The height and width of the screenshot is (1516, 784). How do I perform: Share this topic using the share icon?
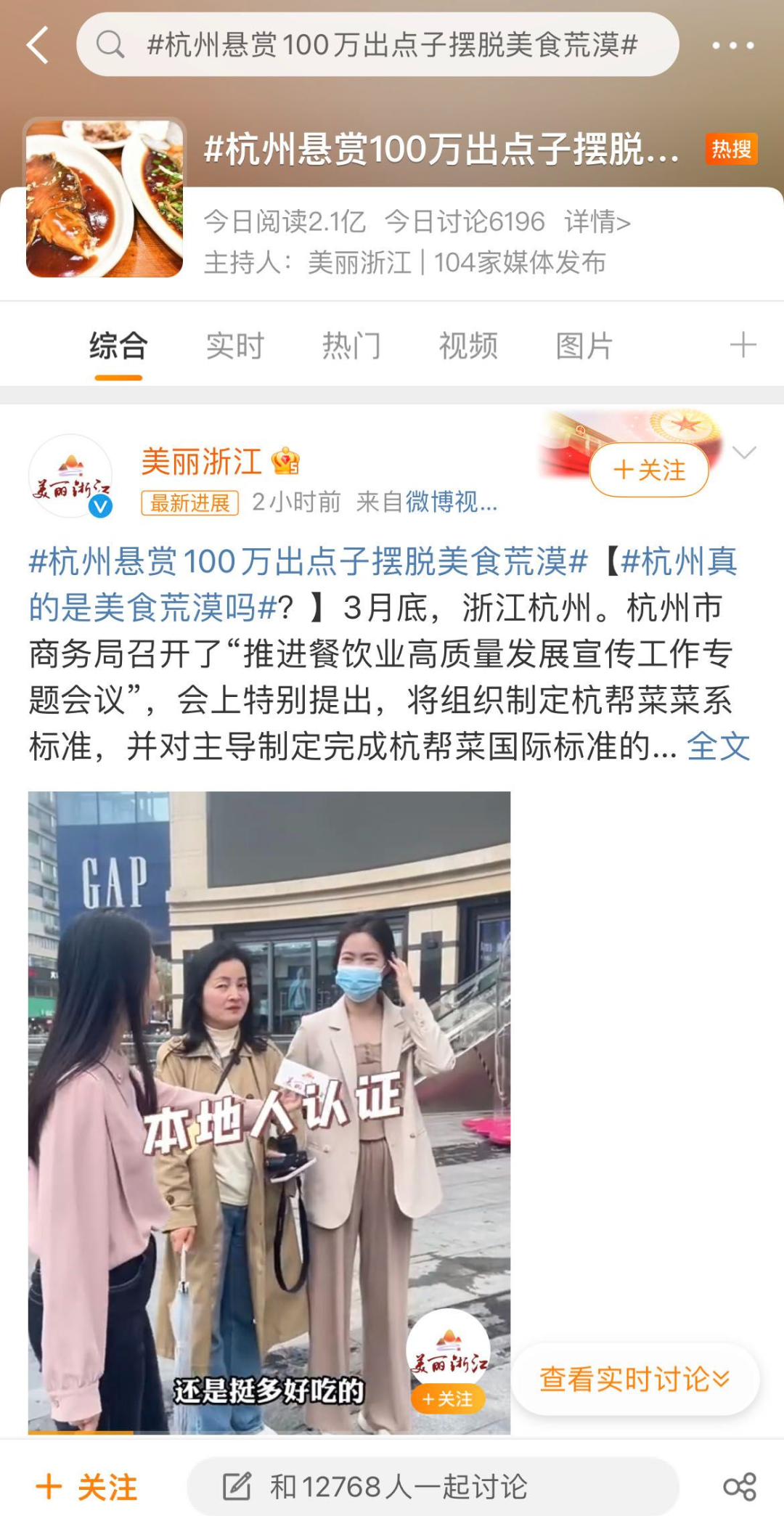click(740, 1487)
